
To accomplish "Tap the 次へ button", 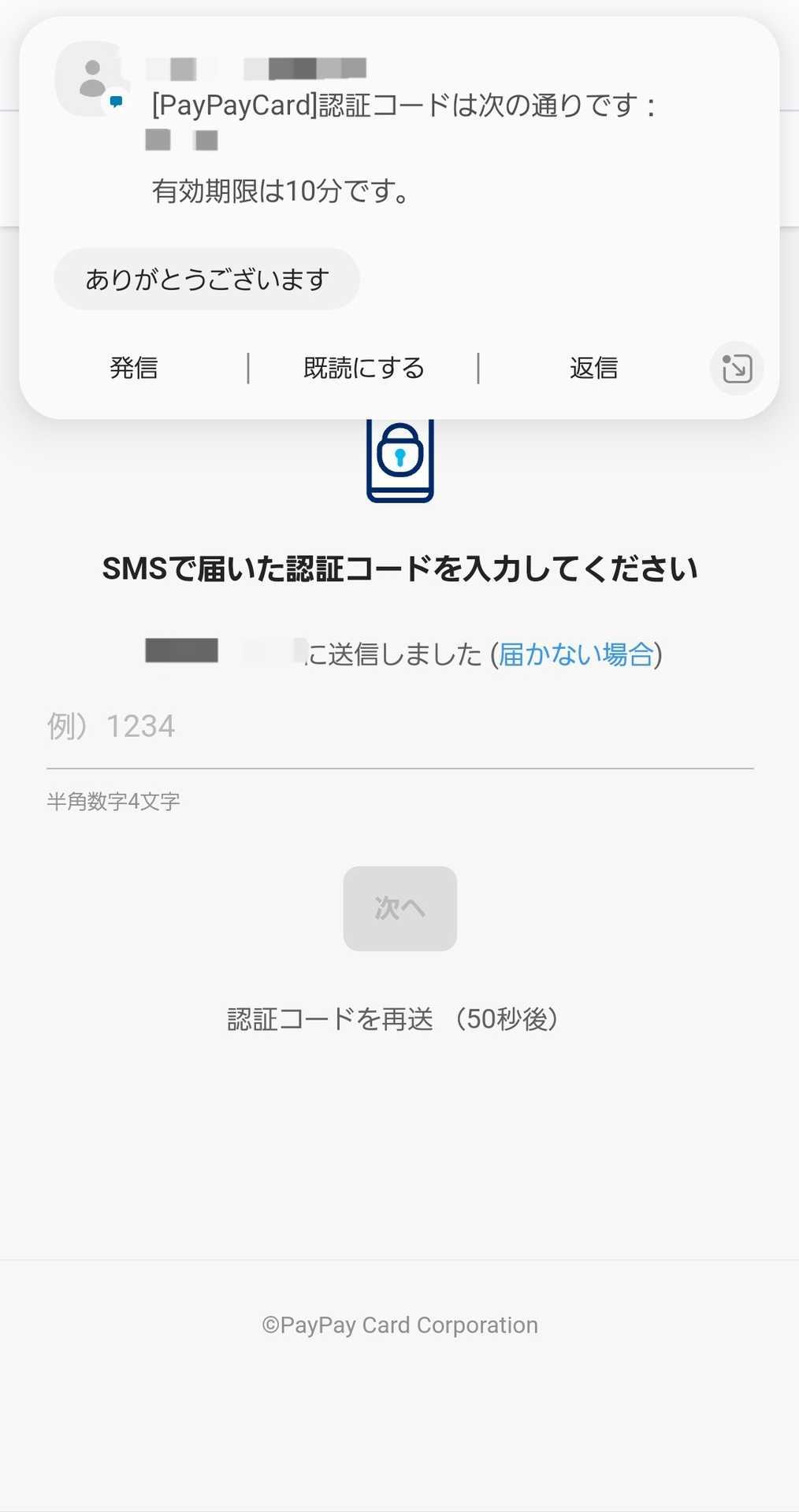I will 400,908.
